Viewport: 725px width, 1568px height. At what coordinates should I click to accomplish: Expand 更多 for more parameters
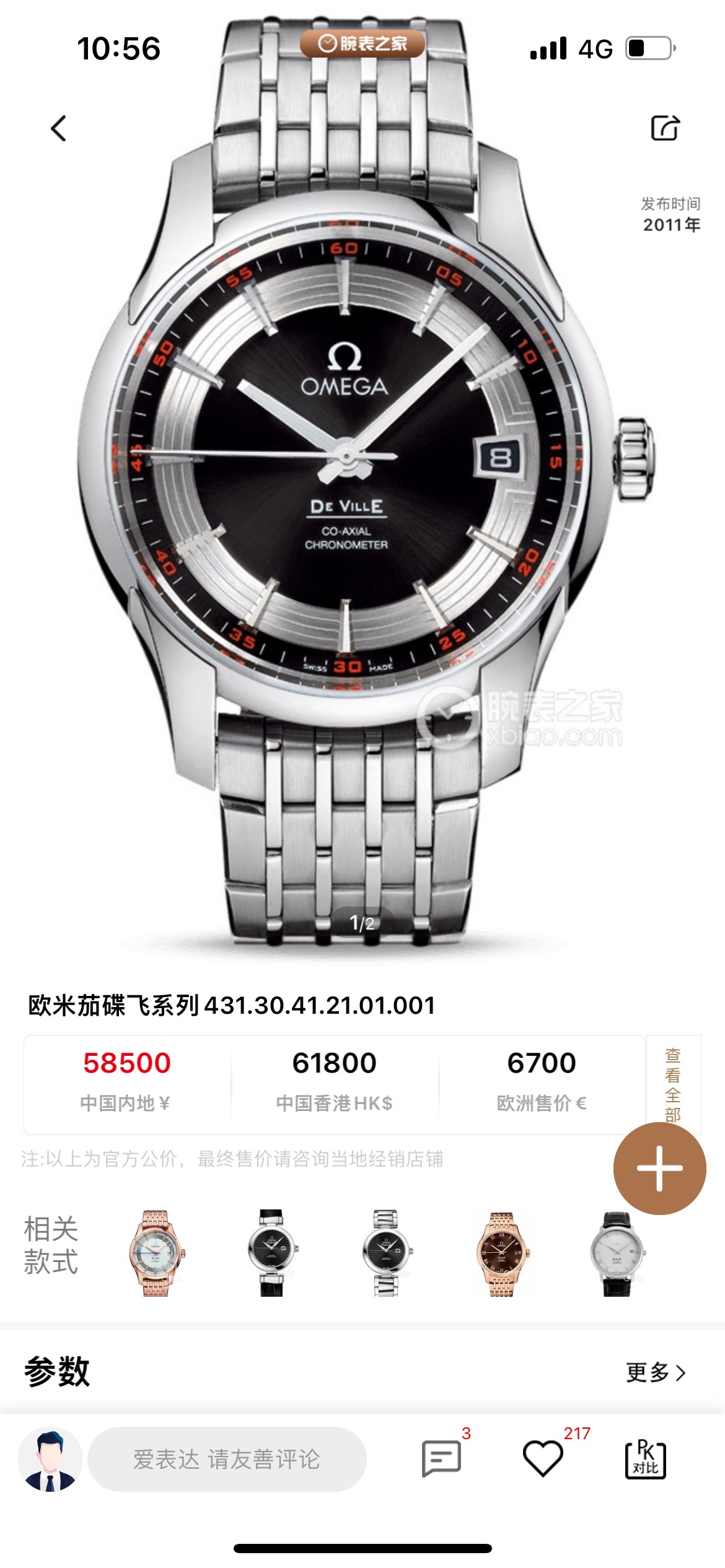tap(655, 1372)
